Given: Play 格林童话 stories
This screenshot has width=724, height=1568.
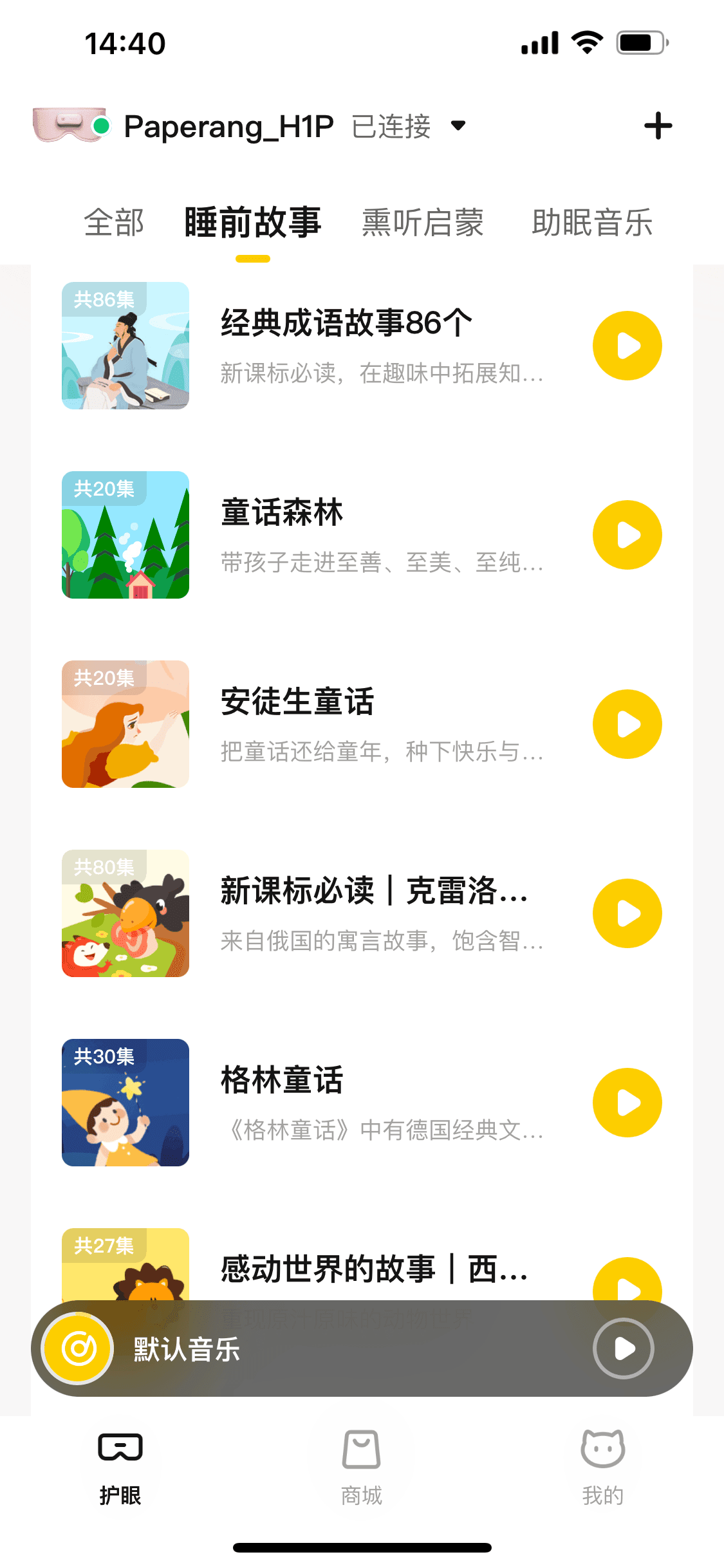Looking at the screenshot, I should click(627, 1103).
